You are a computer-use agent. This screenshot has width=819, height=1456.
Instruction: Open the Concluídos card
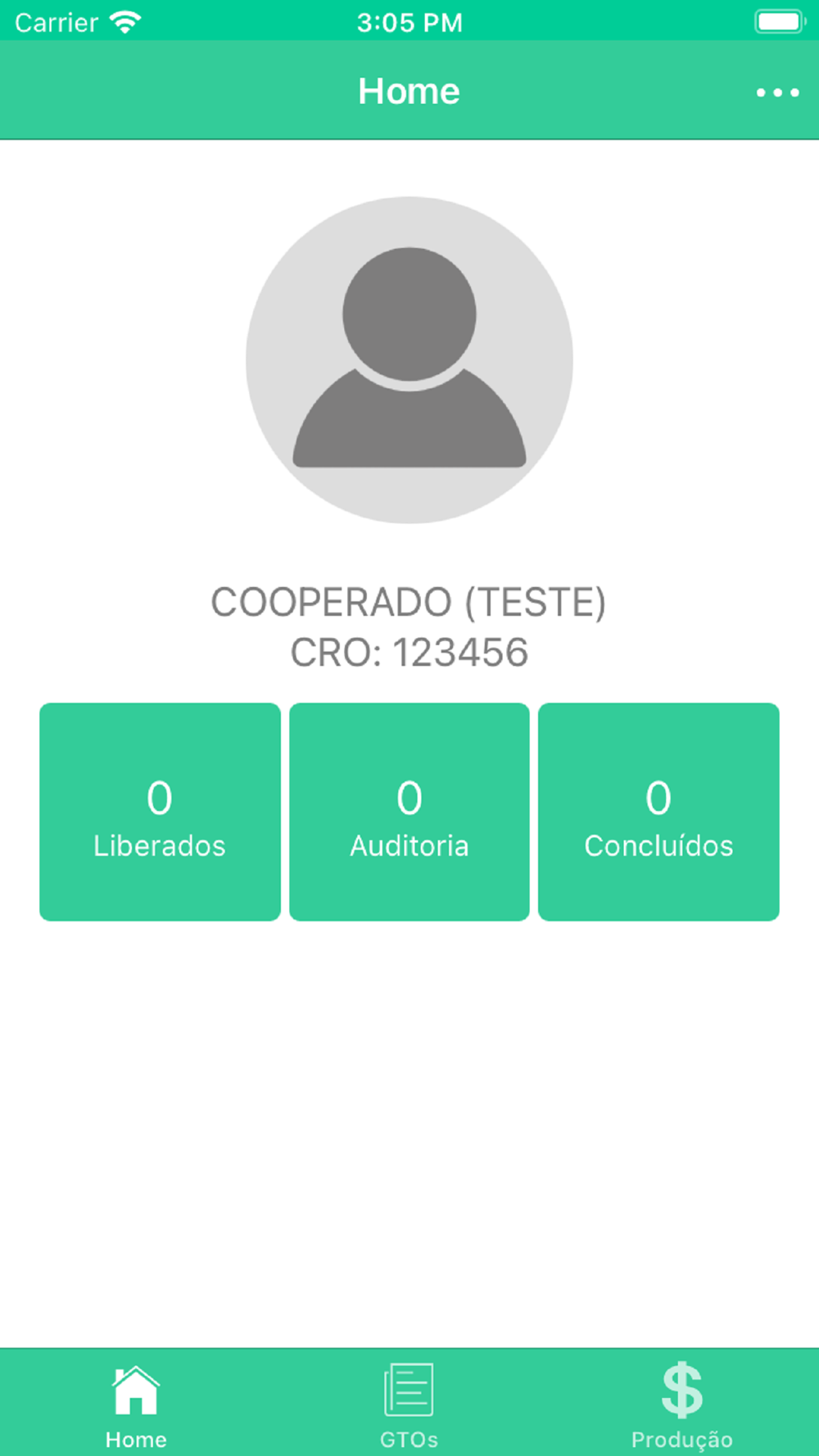[x=658, y=812]
